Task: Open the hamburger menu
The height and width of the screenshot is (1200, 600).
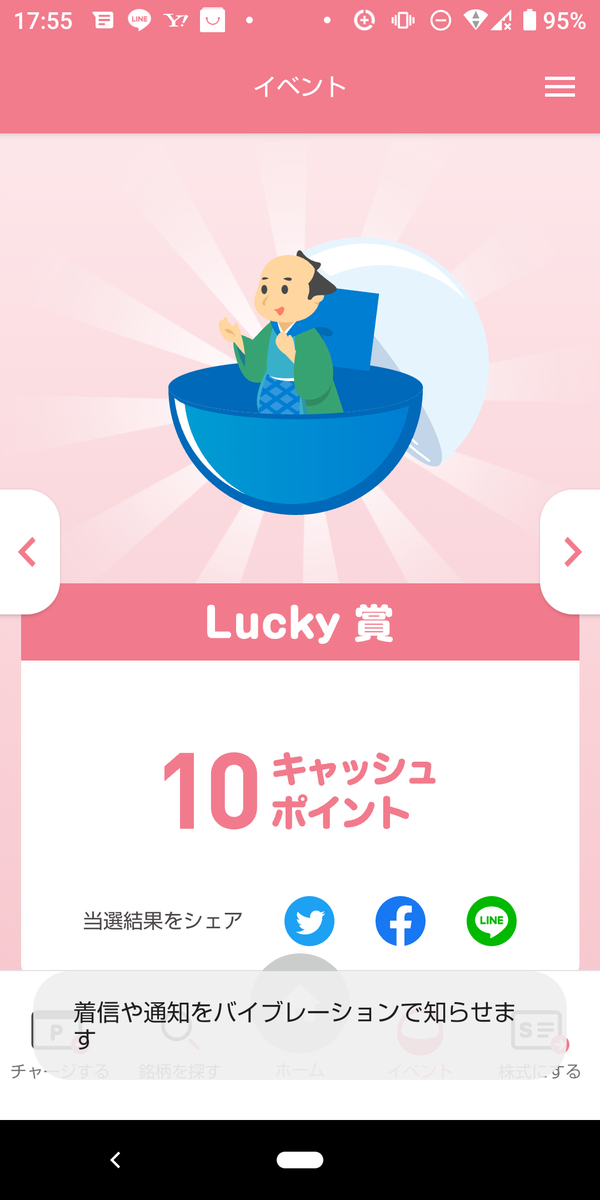Action: click(x=560, y=87)
